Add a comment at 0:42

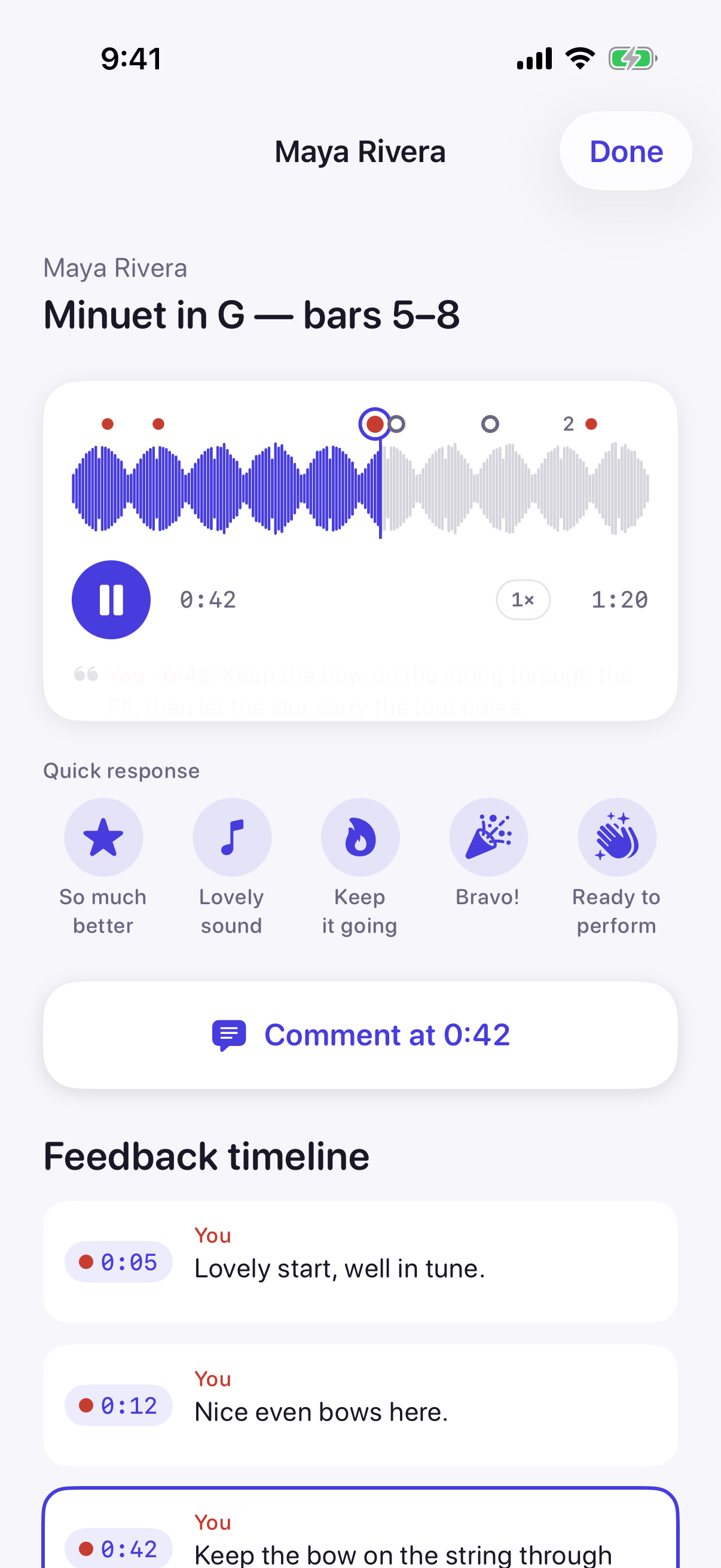360,1035
